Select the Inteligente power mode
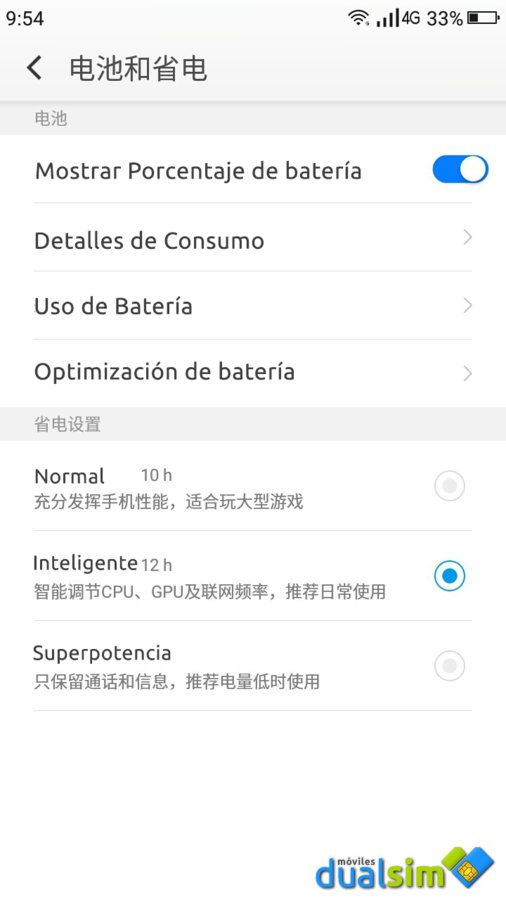Screen dimensions: 506x900 point(253,576)
